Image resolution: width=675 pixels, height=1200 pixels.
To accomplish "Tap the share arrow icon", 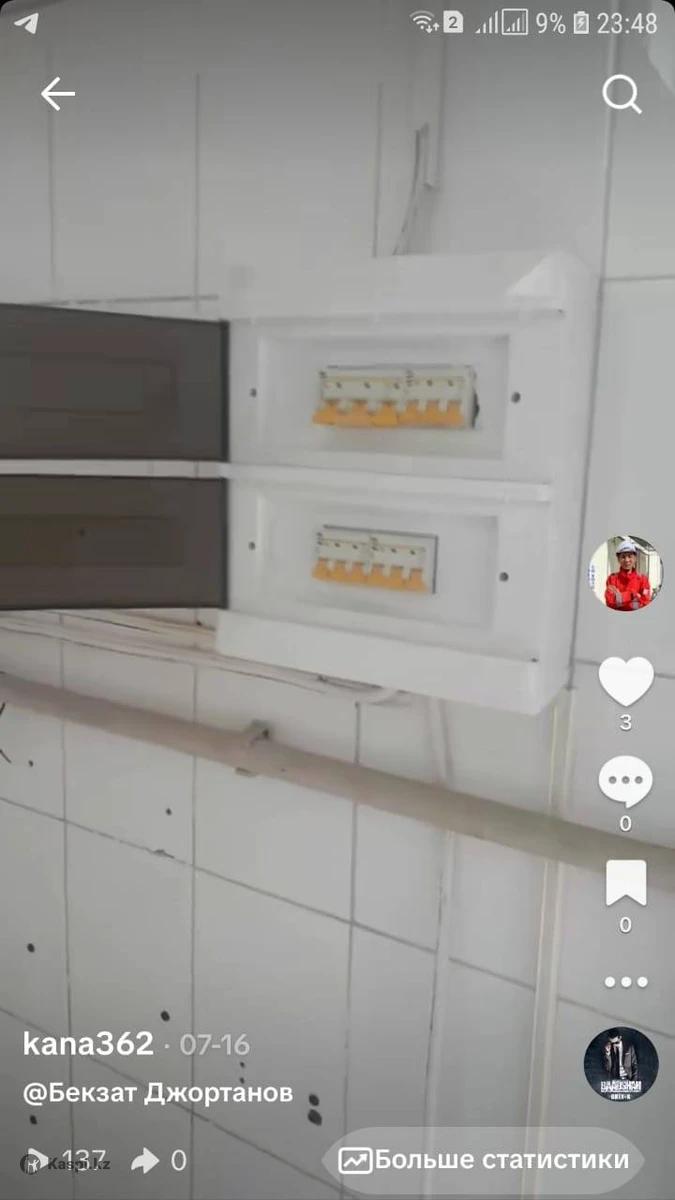I will tap(146, 1160).
